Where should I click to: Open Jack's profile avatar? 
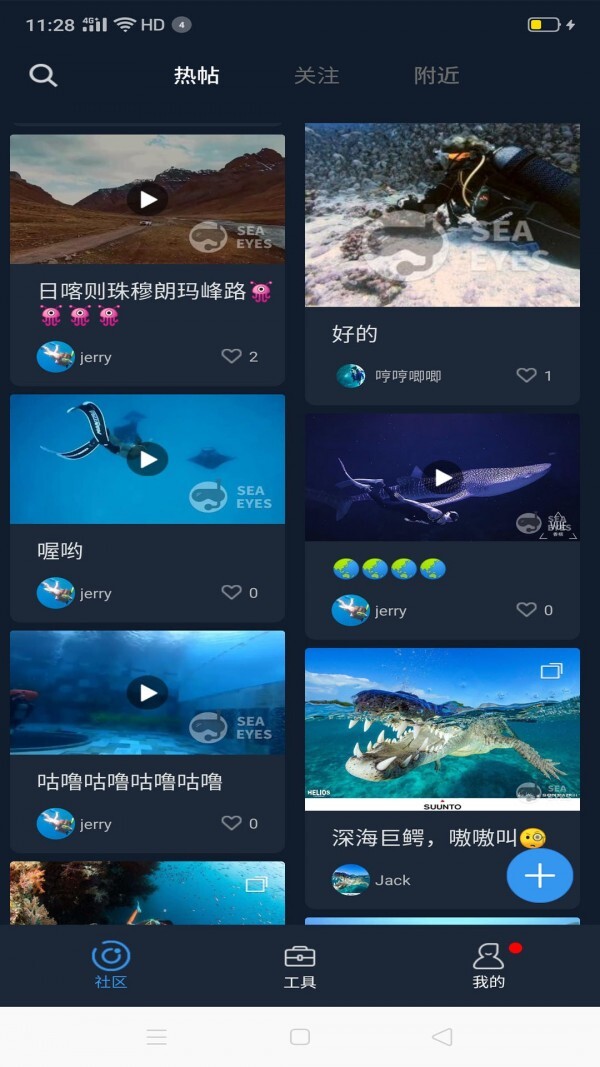point(350,880)
